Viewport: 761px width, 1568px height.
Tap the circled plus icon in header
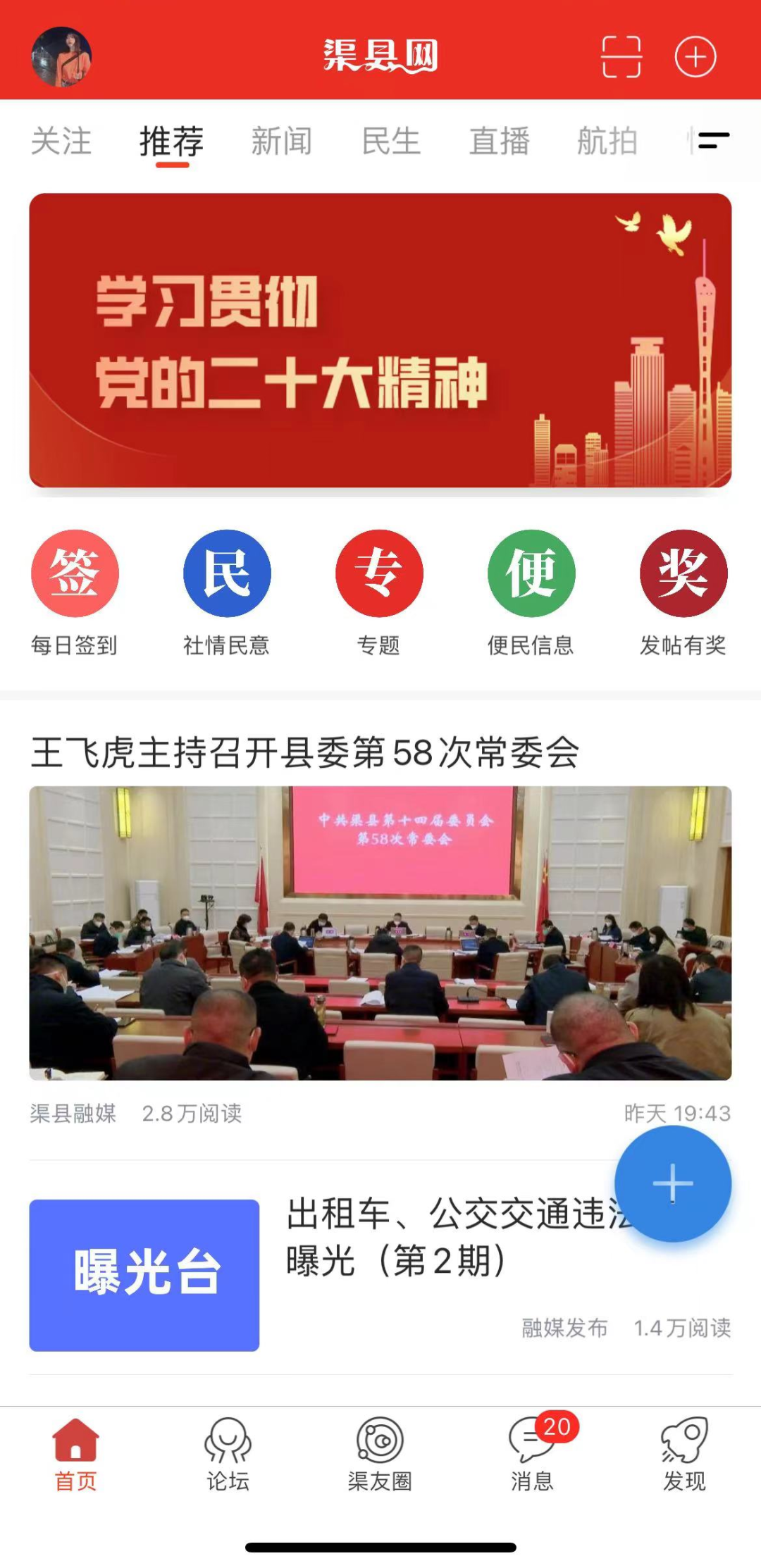point(695,56)
